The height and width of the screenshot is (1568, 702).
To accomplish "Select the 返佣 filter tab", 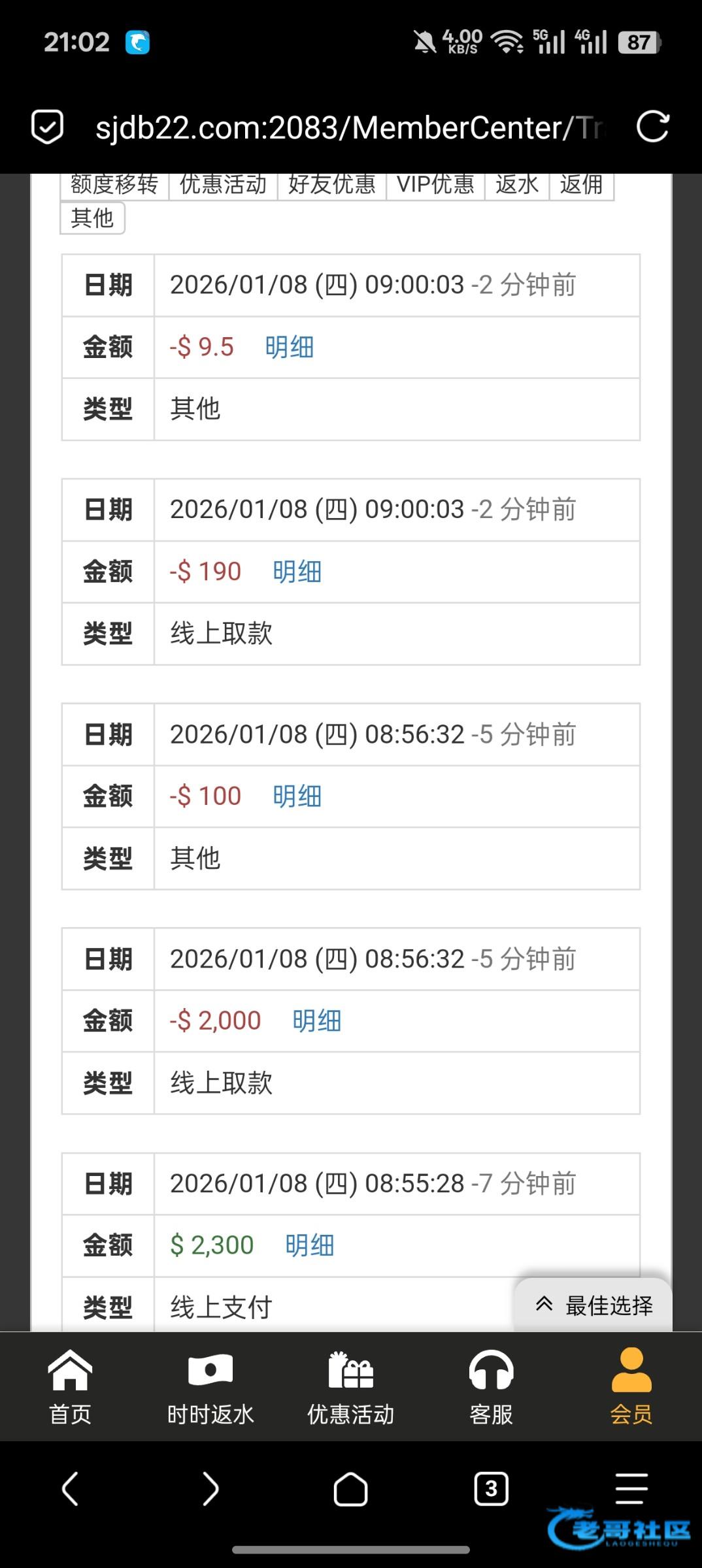I will click(580, 186).
